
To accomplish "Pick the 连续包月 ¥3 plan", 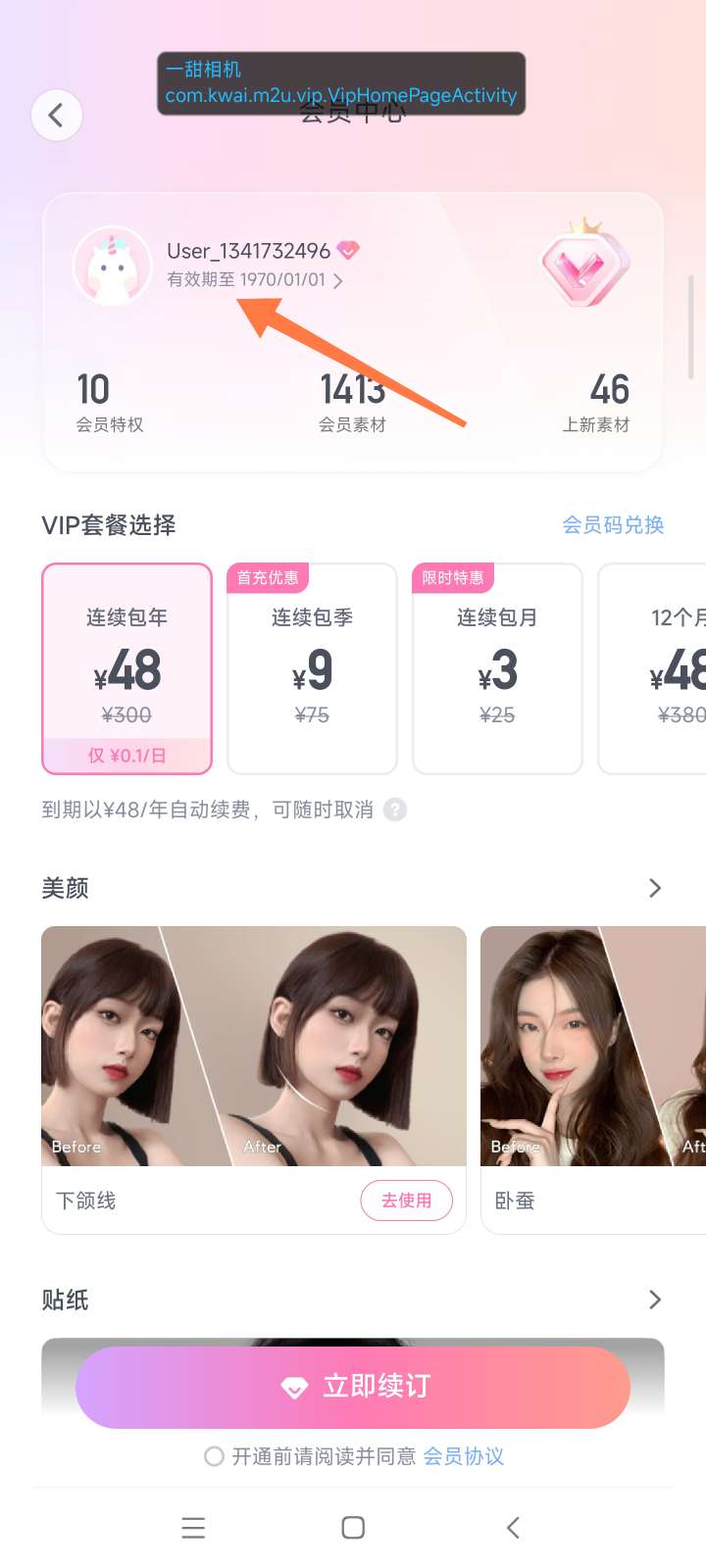I will (497, 668).
